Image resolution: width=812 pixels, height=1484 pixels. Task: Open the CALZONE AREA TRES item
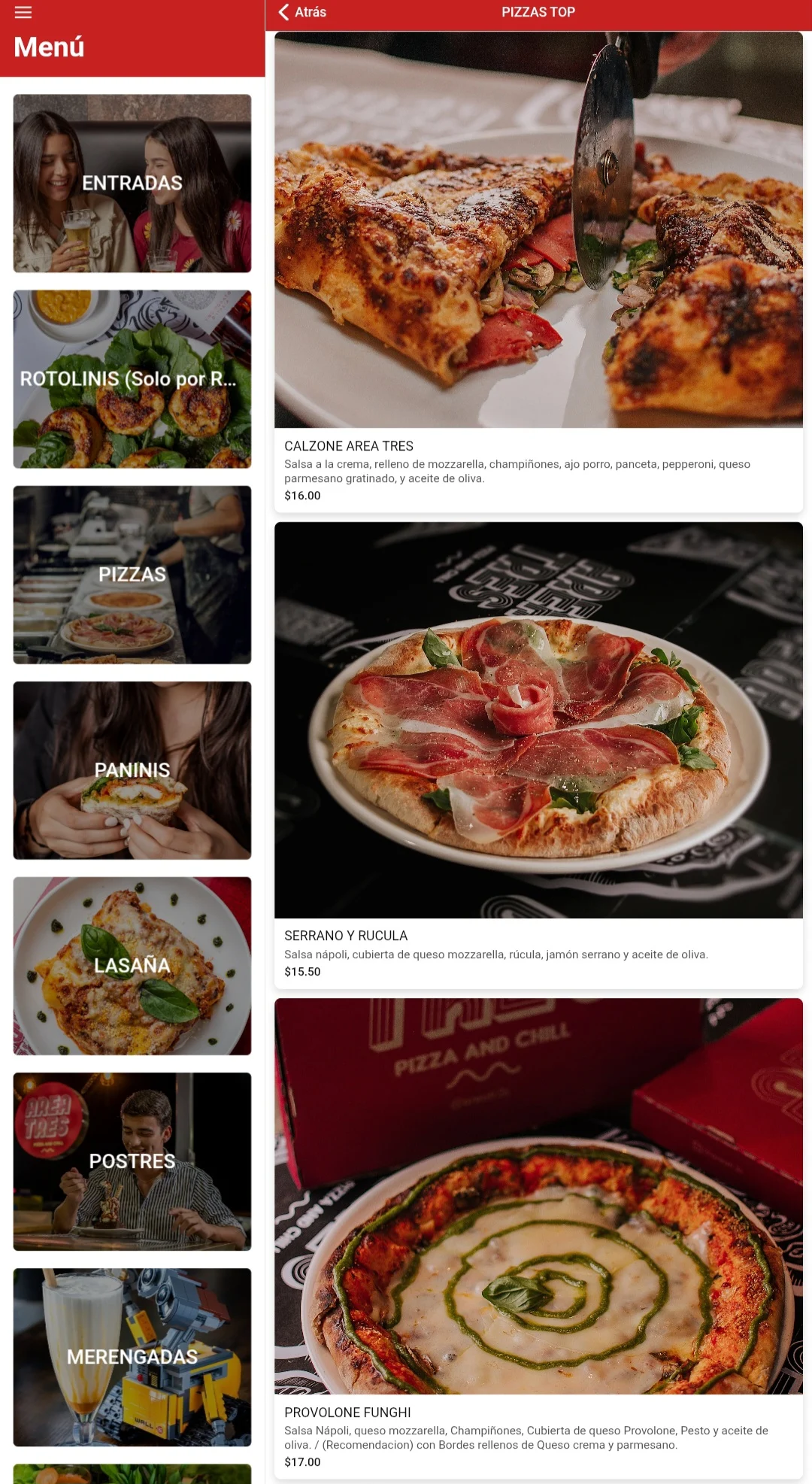point(538,271)
